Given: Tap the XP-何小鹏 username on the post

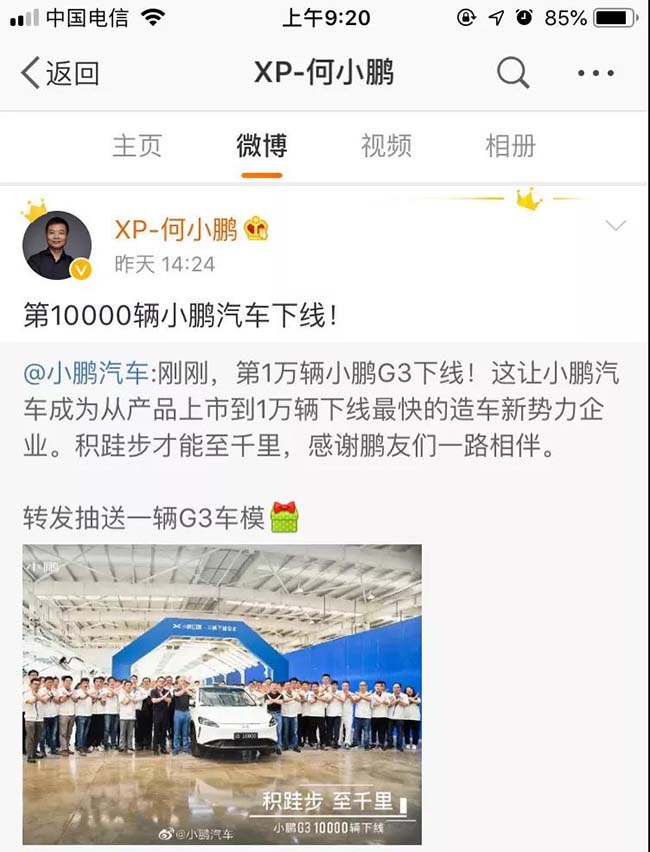Looking at the screenshot, I should tap(176, 230).
